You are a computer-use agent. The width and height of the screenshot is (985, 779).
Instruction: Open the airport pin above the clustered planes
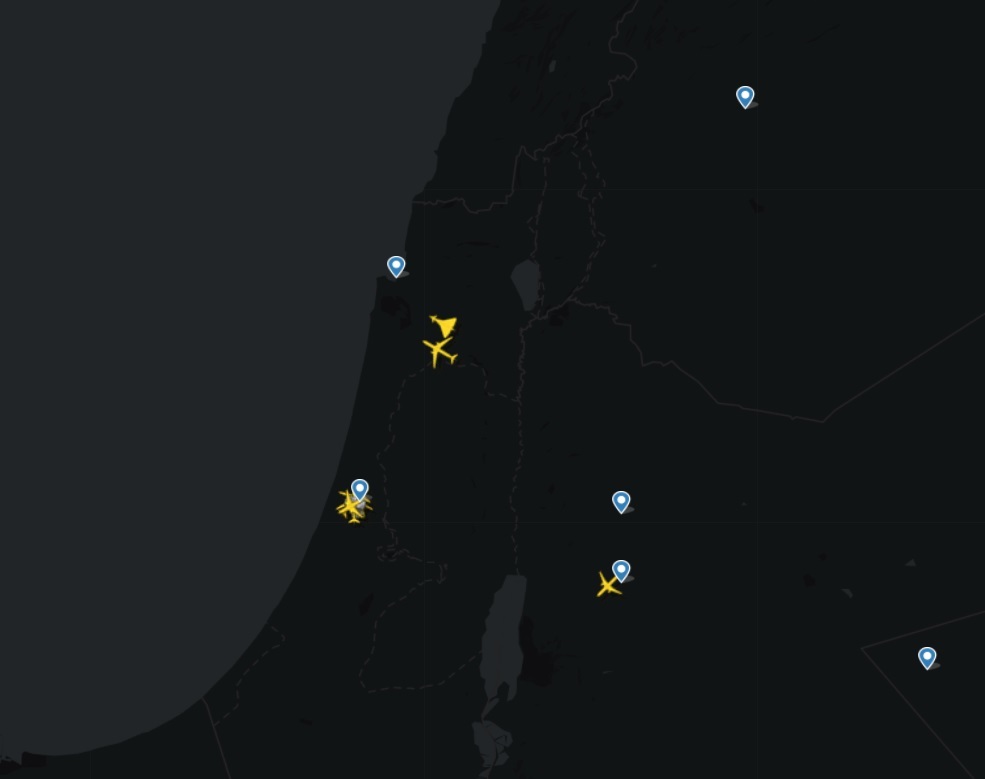click(360, 488)
